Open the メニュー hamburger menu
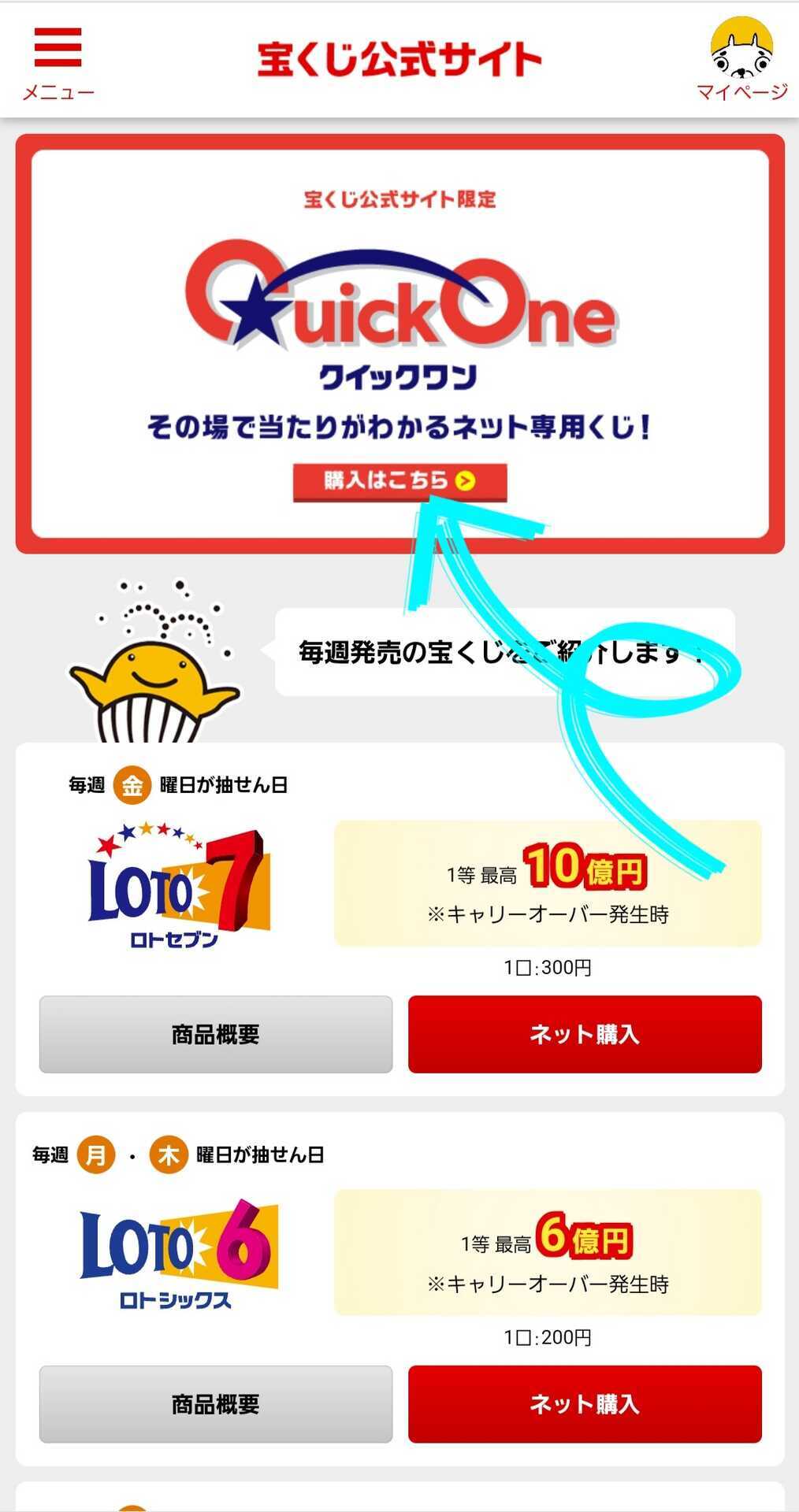Screen dimensions: 799x1512 click(x=58, y=63)
